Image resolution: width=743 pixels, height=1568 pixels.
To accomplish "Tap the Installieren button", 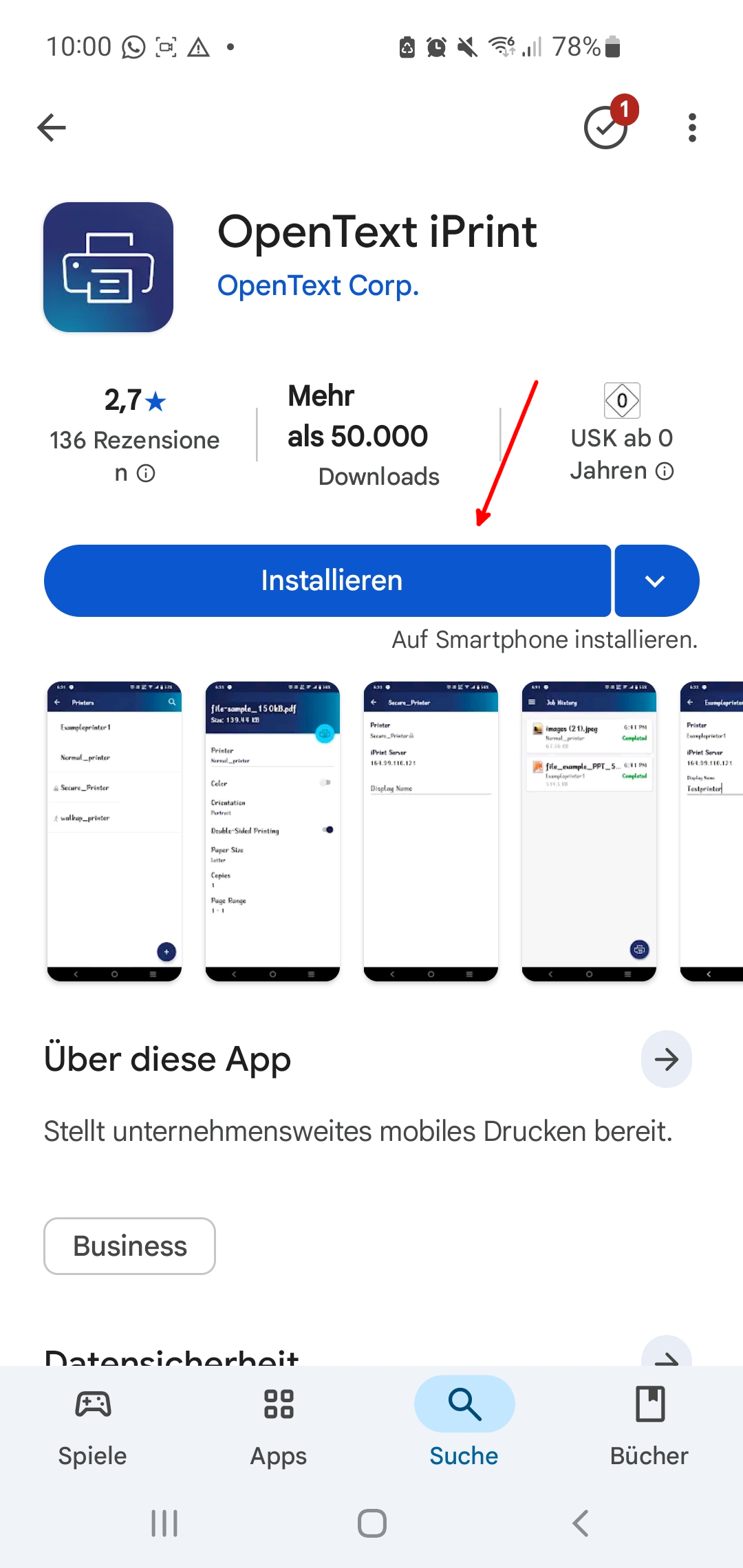I will [327, 580].
